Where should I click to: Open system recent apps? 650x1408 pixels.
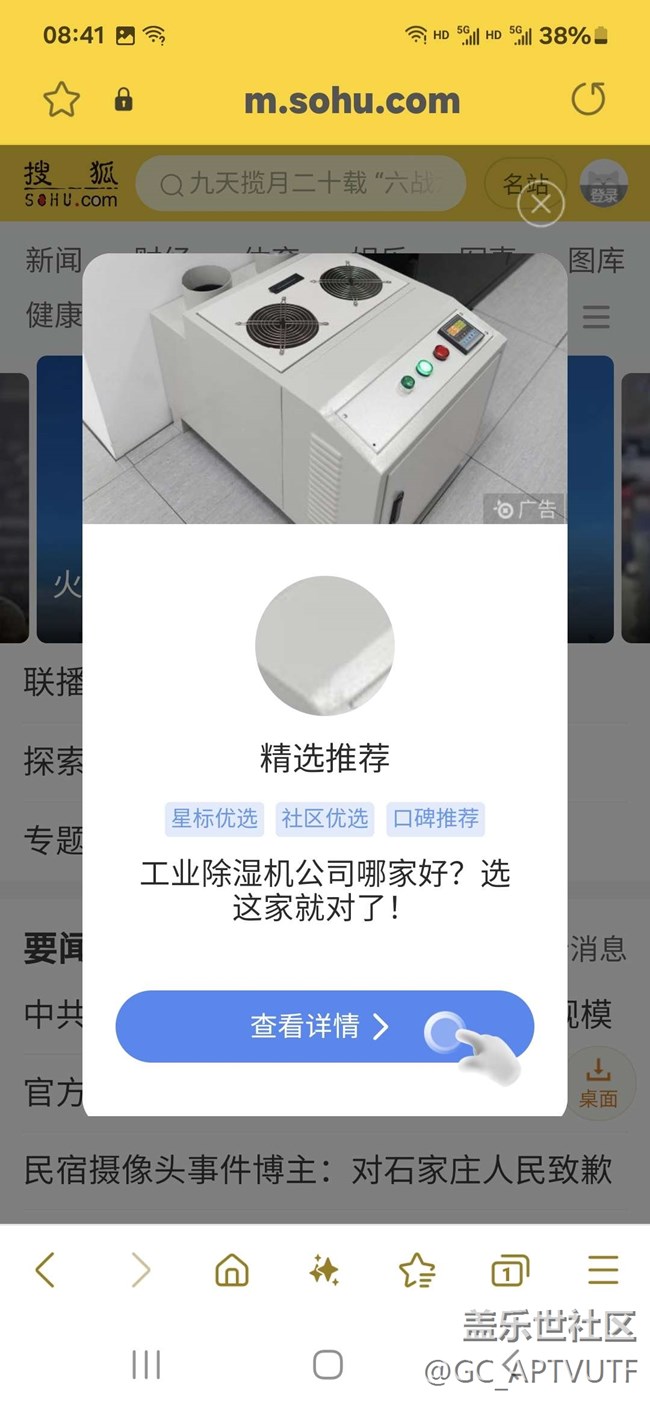pos(146,1364)
